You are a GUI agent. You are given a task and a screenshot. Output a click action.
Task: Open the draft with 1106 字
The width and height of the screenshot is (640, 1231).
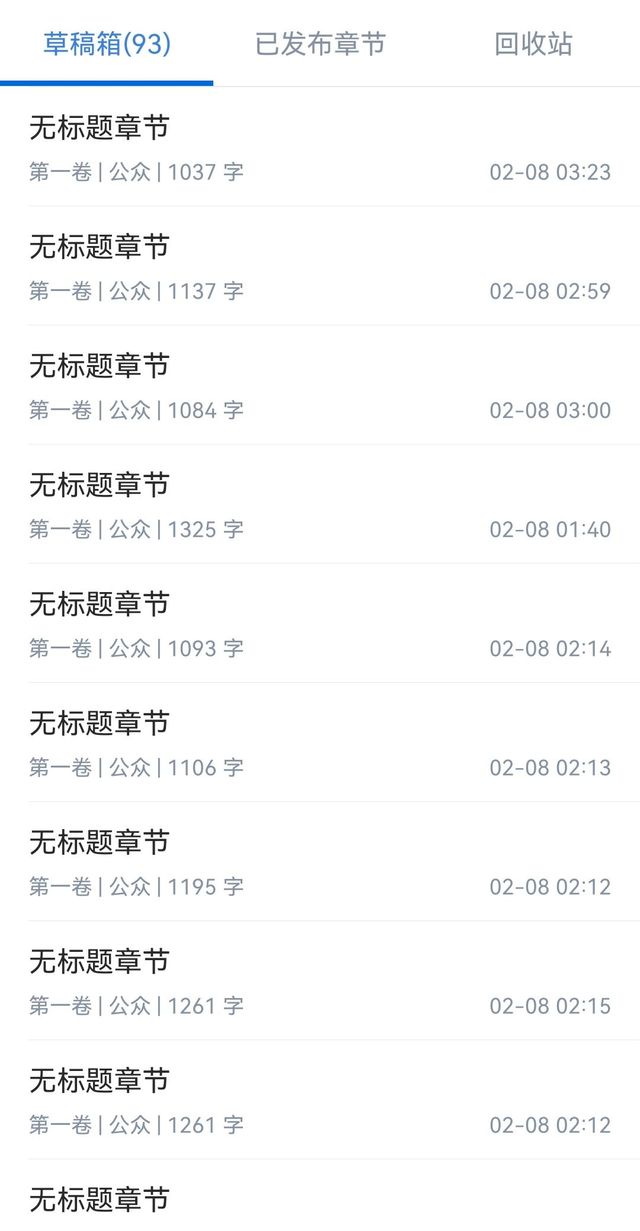click(320, 742)
